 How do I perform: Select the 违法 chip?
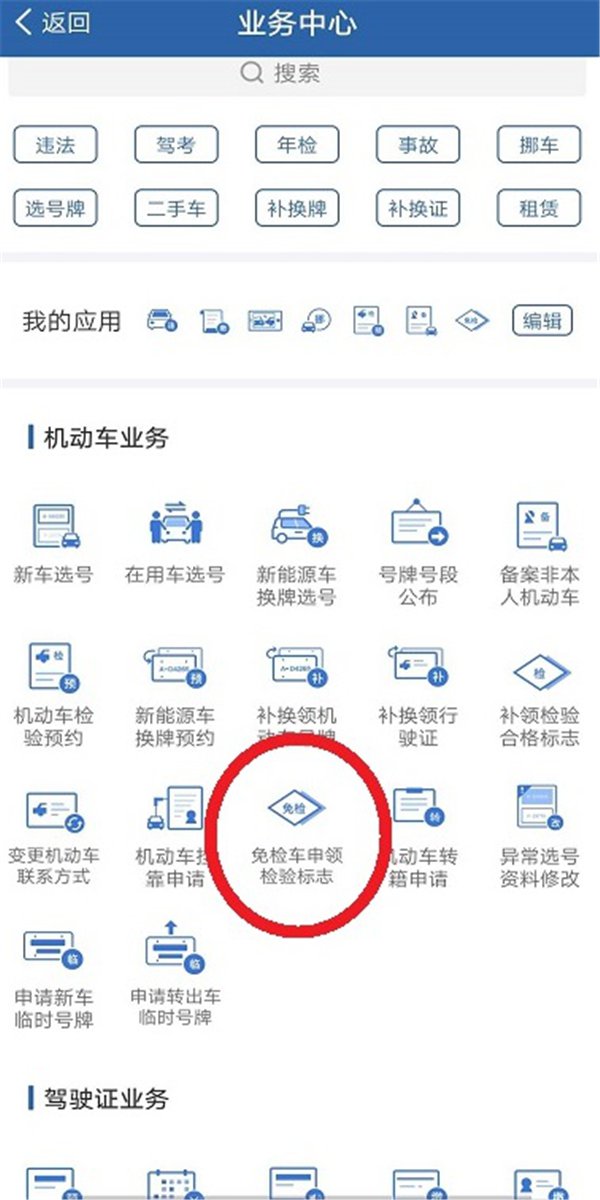pos(56,146)
